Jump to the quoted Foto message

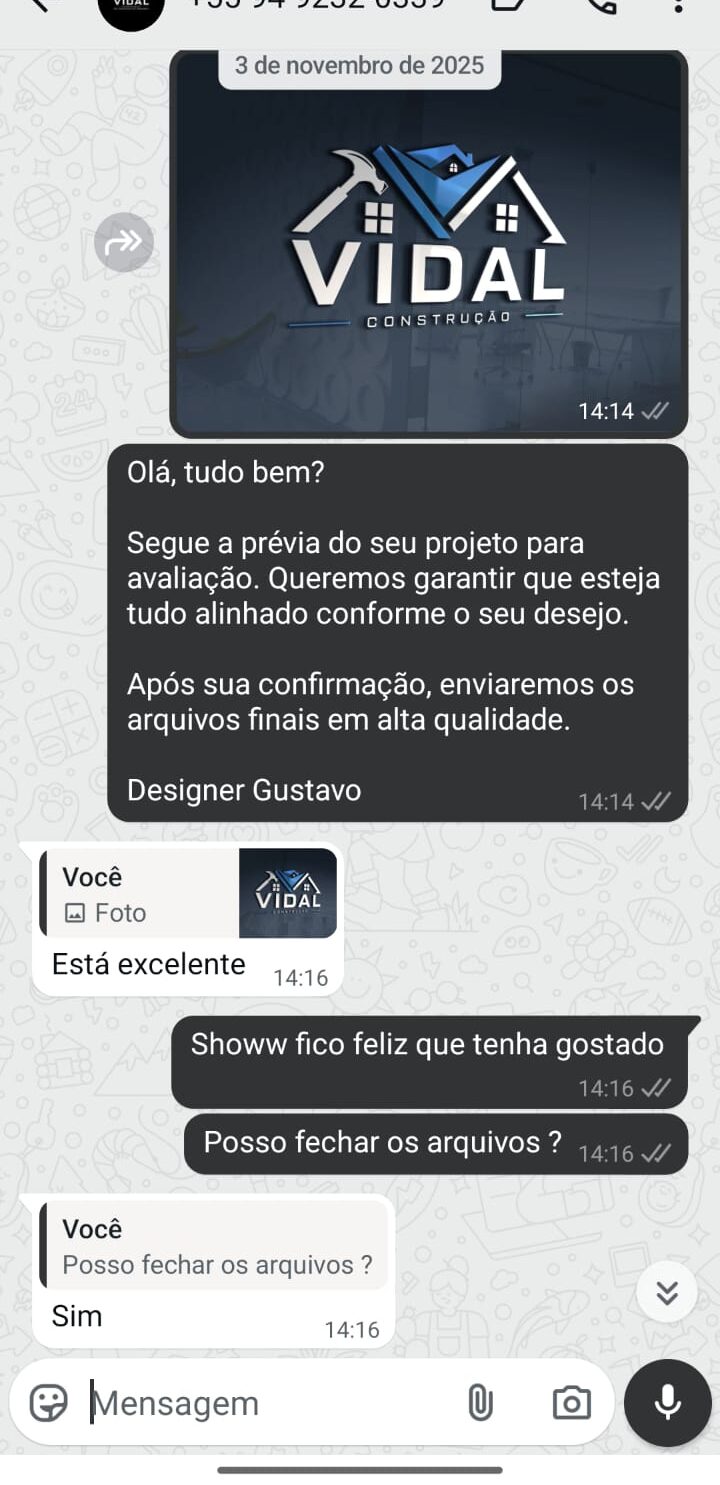tap(188, 894)
